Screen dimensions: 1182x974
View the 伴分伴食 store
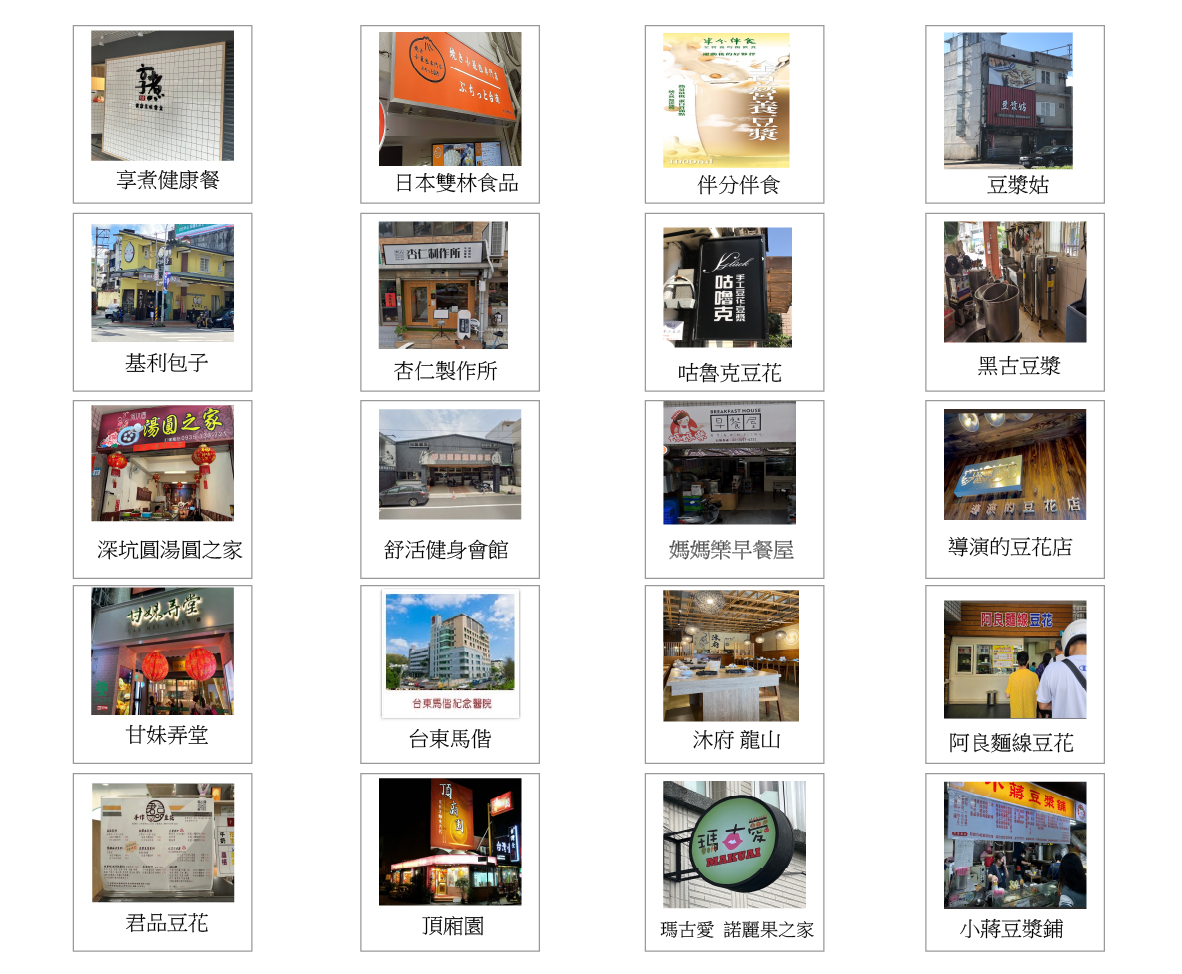click(734, 114)
